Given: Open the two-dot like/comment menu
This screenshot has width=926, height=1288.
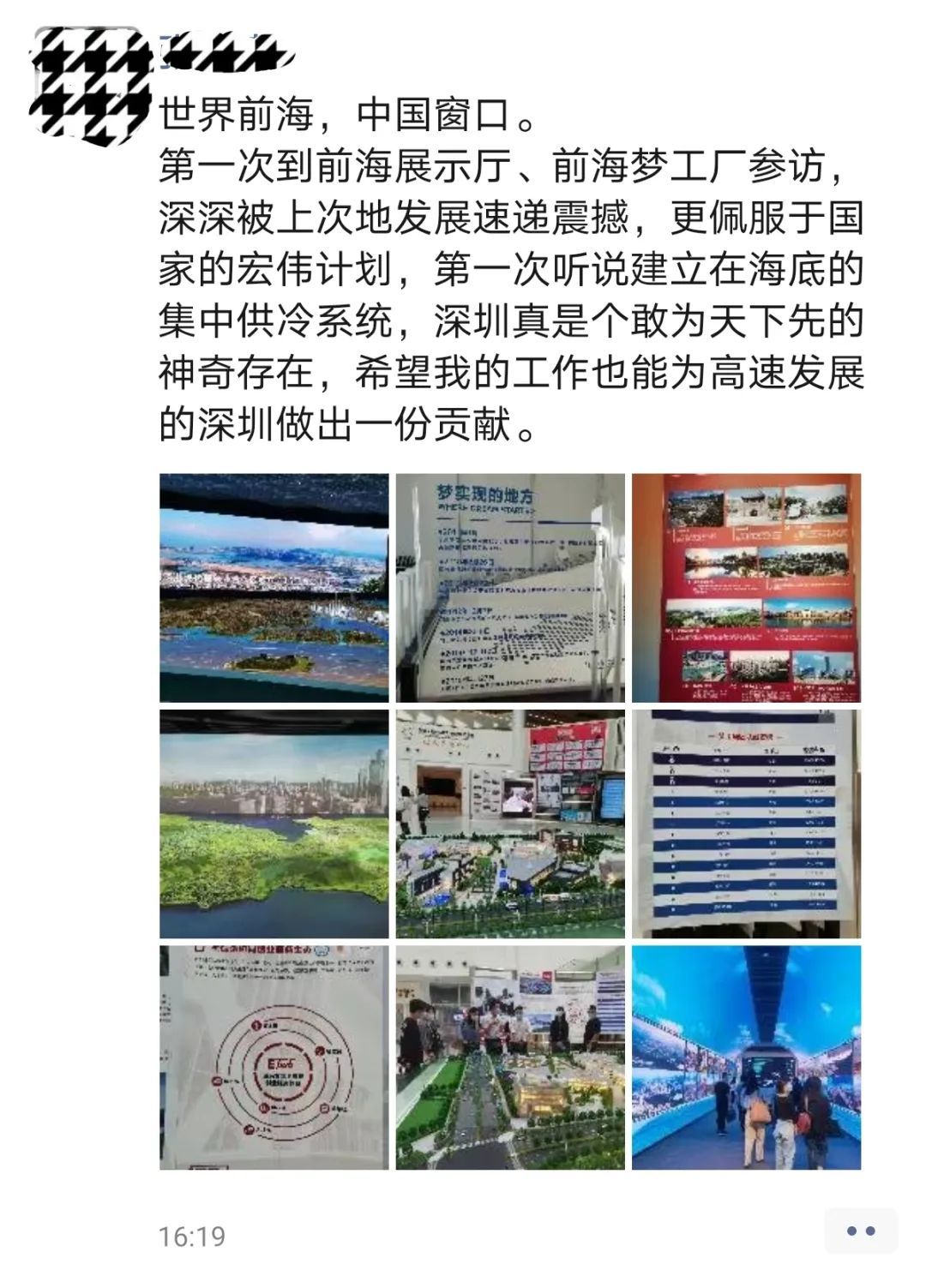Looking at the screenshot, I should pyautogui.click(x=860, y=1231).
